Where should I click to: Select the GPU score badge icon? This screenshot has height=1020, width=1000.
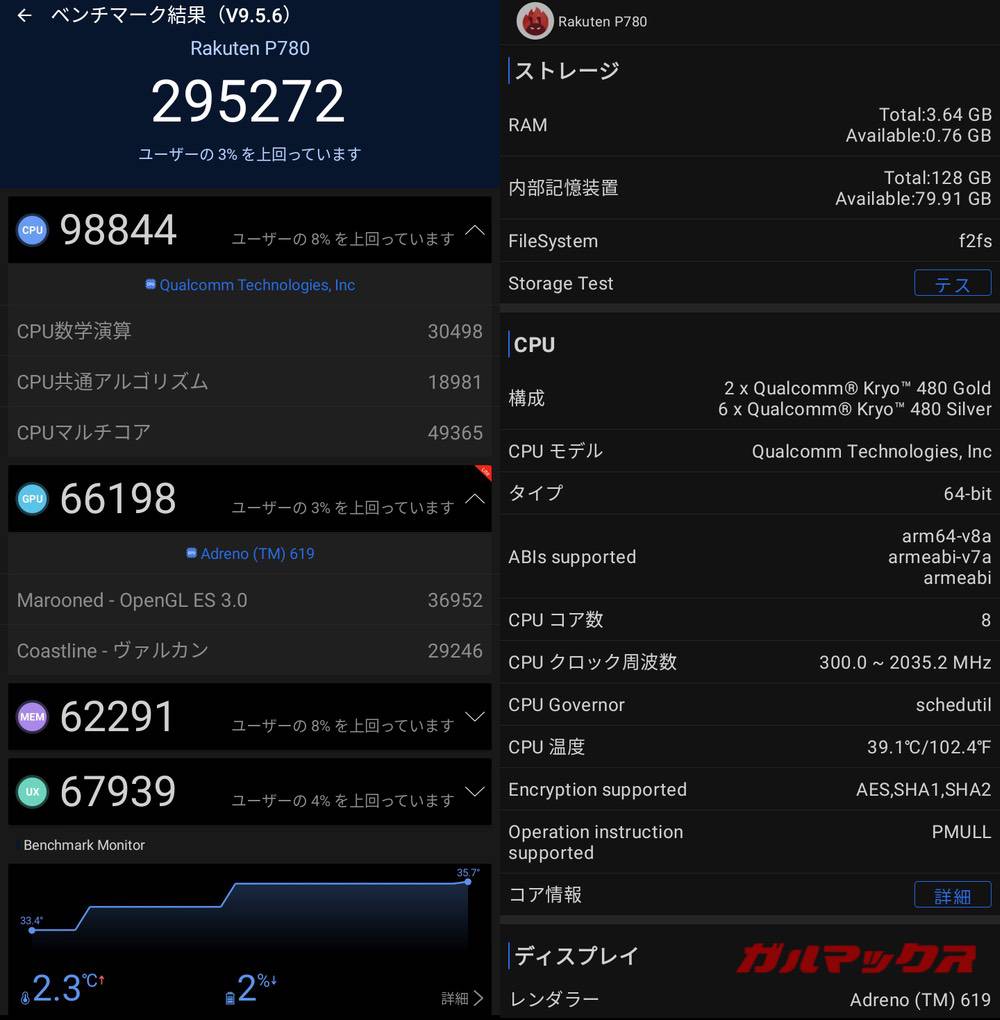click(x=33, y=499)
